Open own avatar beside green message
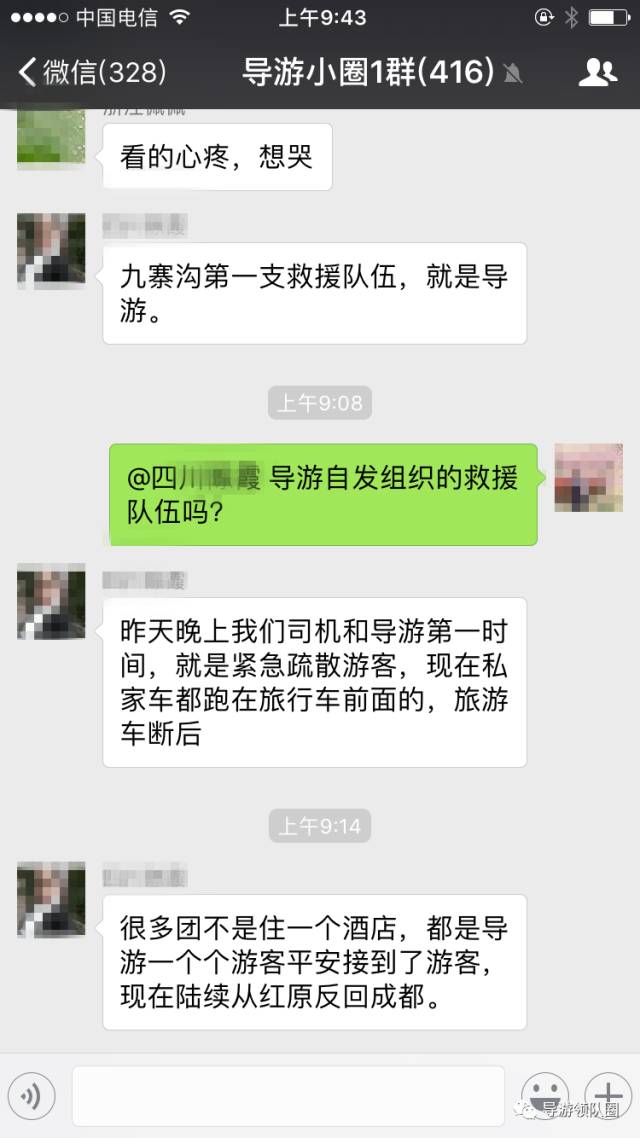Screen dimensions: 640x1138 pos(588,478)
